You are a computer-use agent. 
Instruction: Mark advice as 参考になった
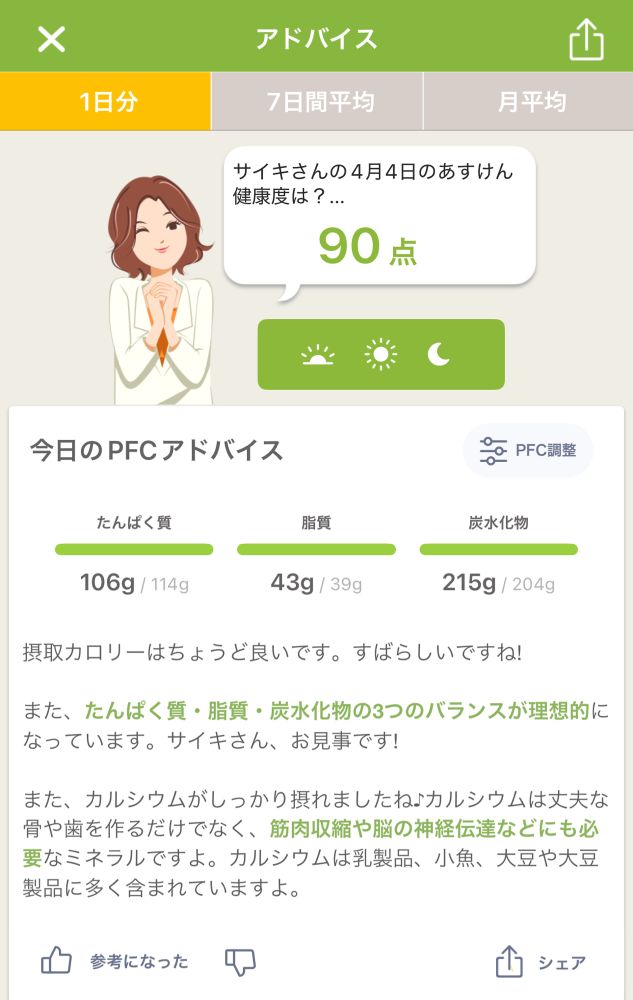[114, 962]
